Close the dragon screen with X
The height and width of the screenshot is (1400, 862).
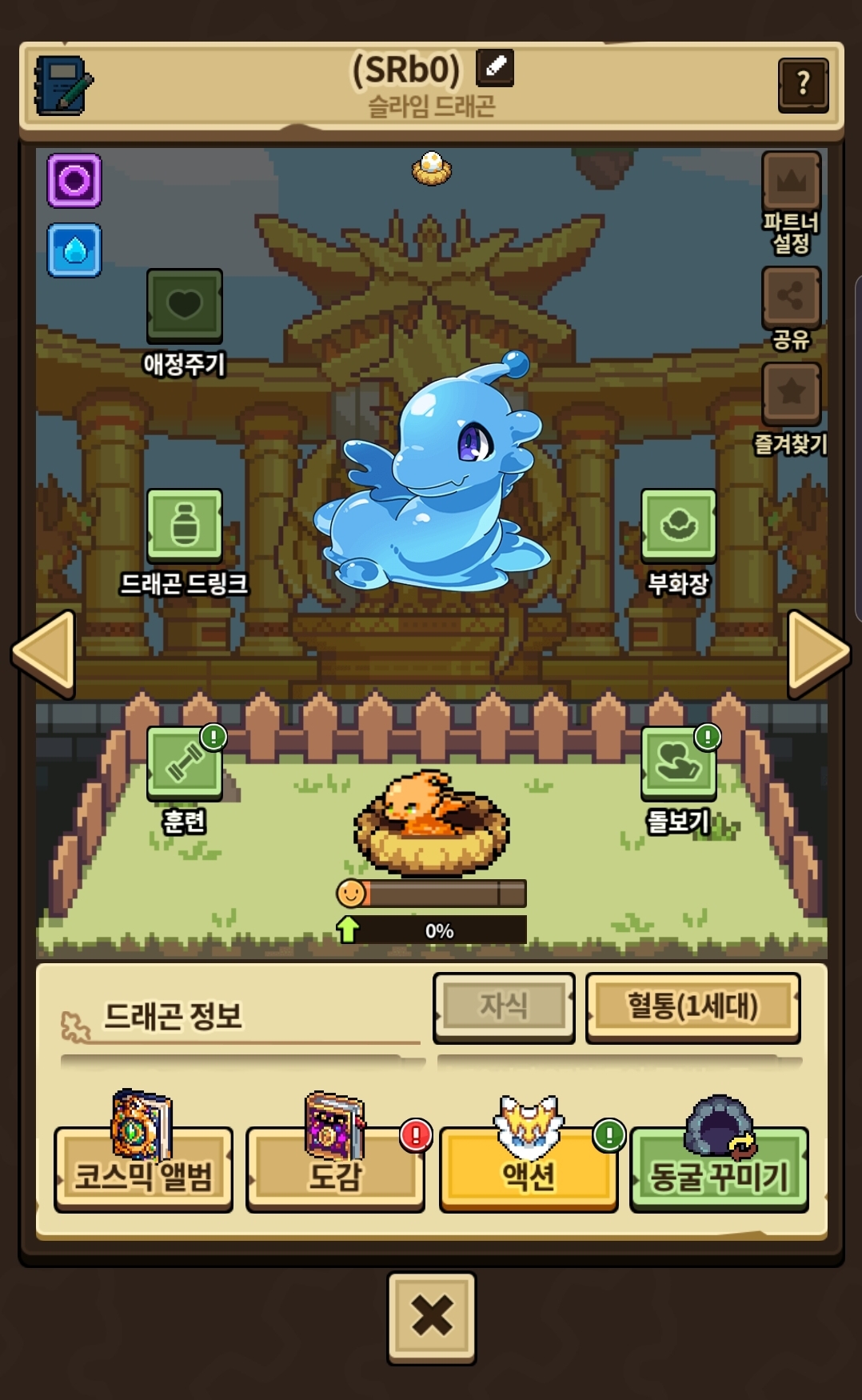pyautogui.click(x=432, y=1318)
